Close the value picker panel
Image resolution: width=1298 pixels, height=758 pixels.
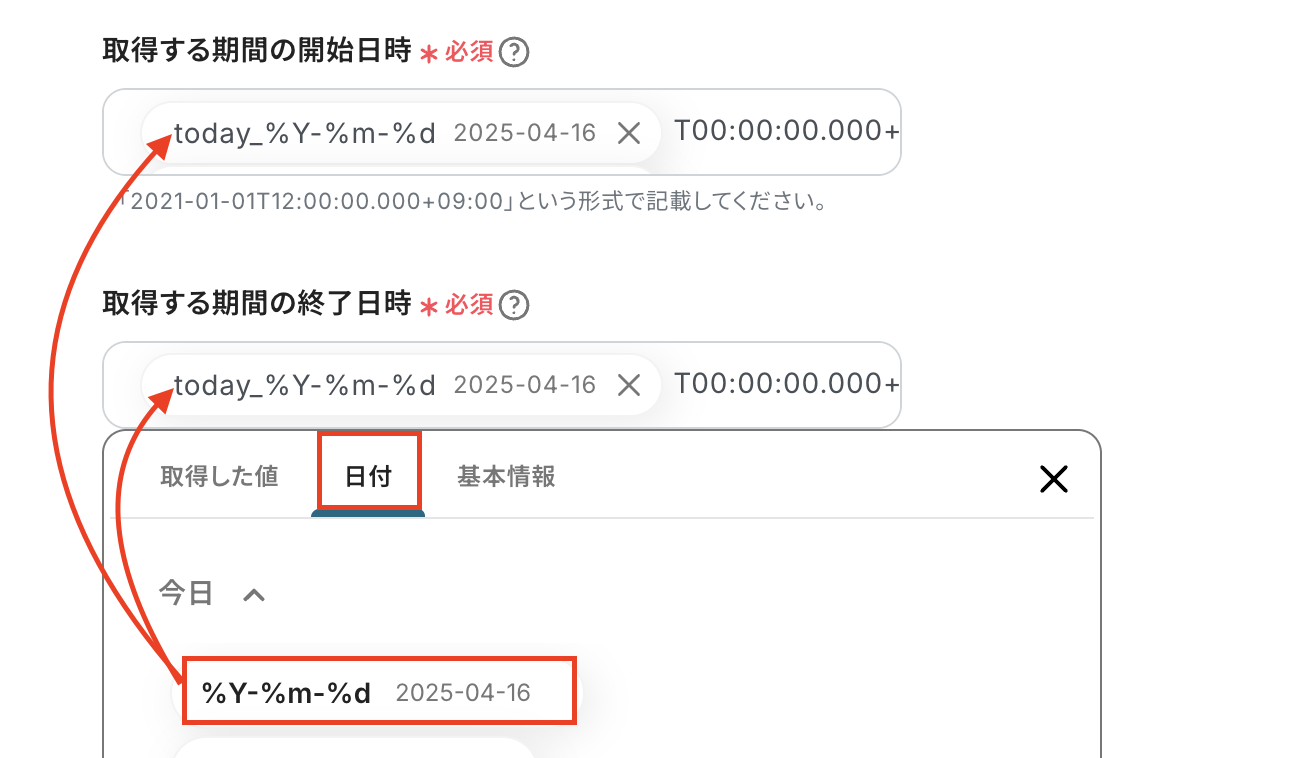(x=1054, y=479)
